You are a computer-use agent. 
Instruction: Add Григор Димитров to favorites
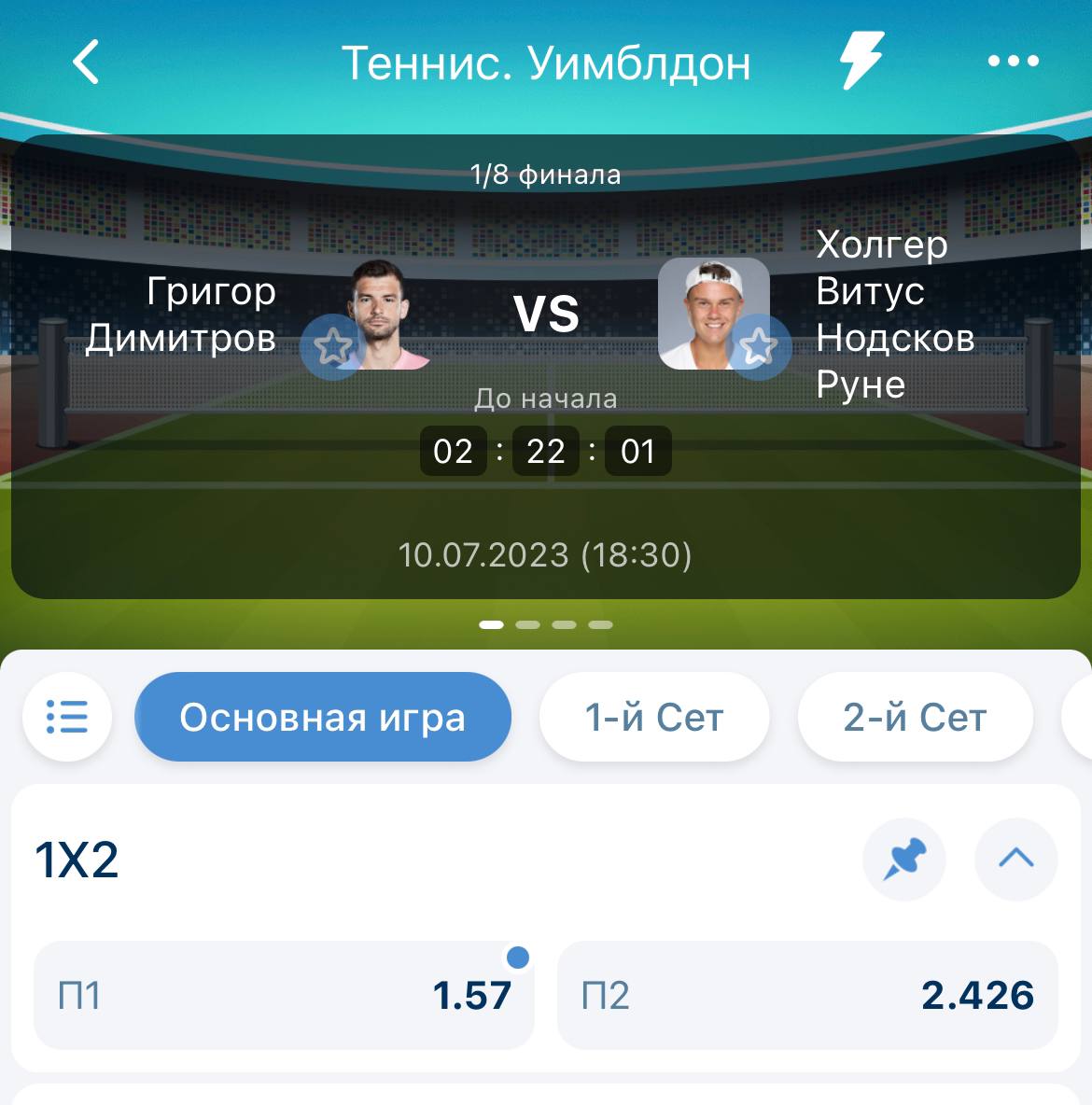point(331,347)
